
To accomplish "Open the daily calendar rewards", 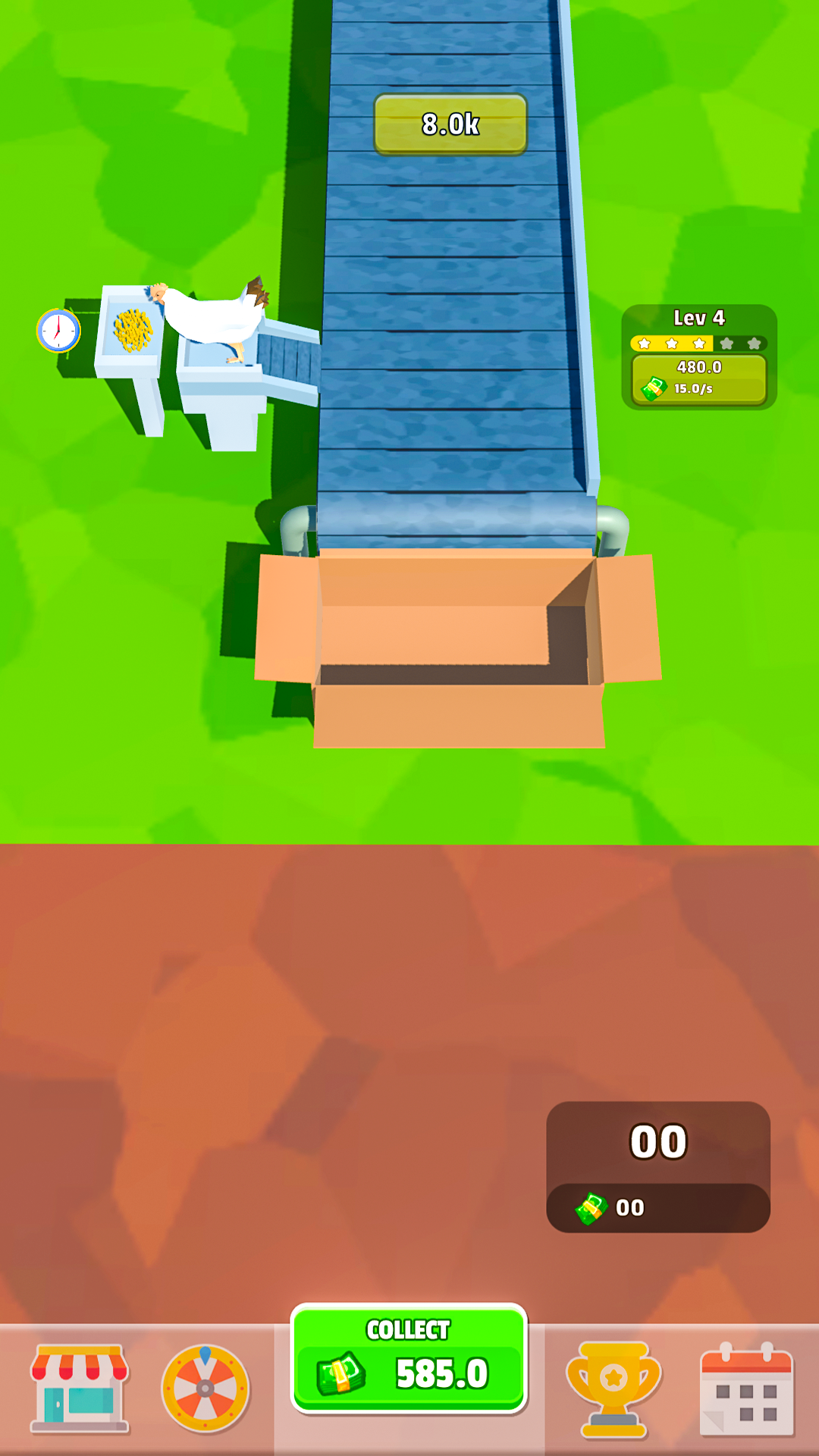I will 747,1389.
